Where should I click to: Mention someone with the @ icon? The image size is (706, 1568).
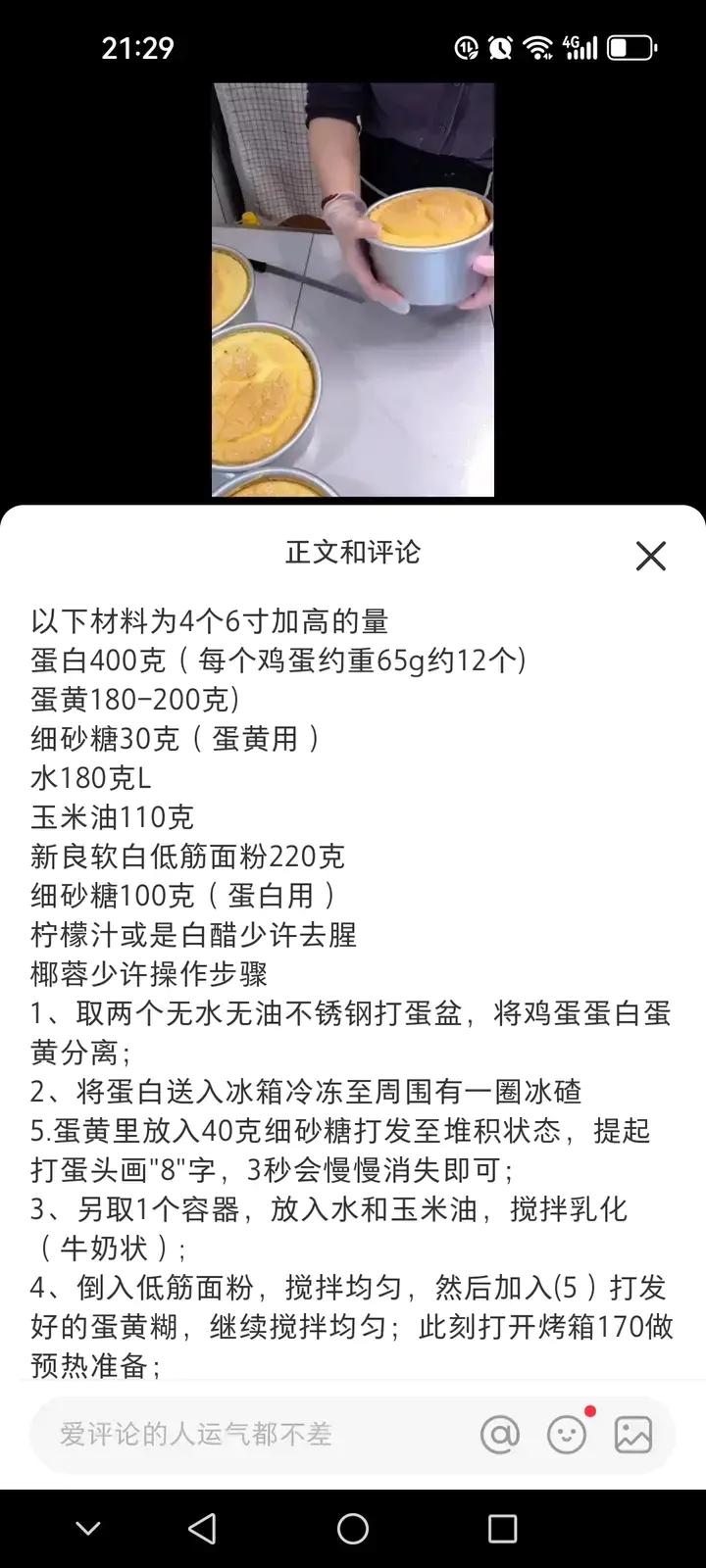[x=499, y=1436]
